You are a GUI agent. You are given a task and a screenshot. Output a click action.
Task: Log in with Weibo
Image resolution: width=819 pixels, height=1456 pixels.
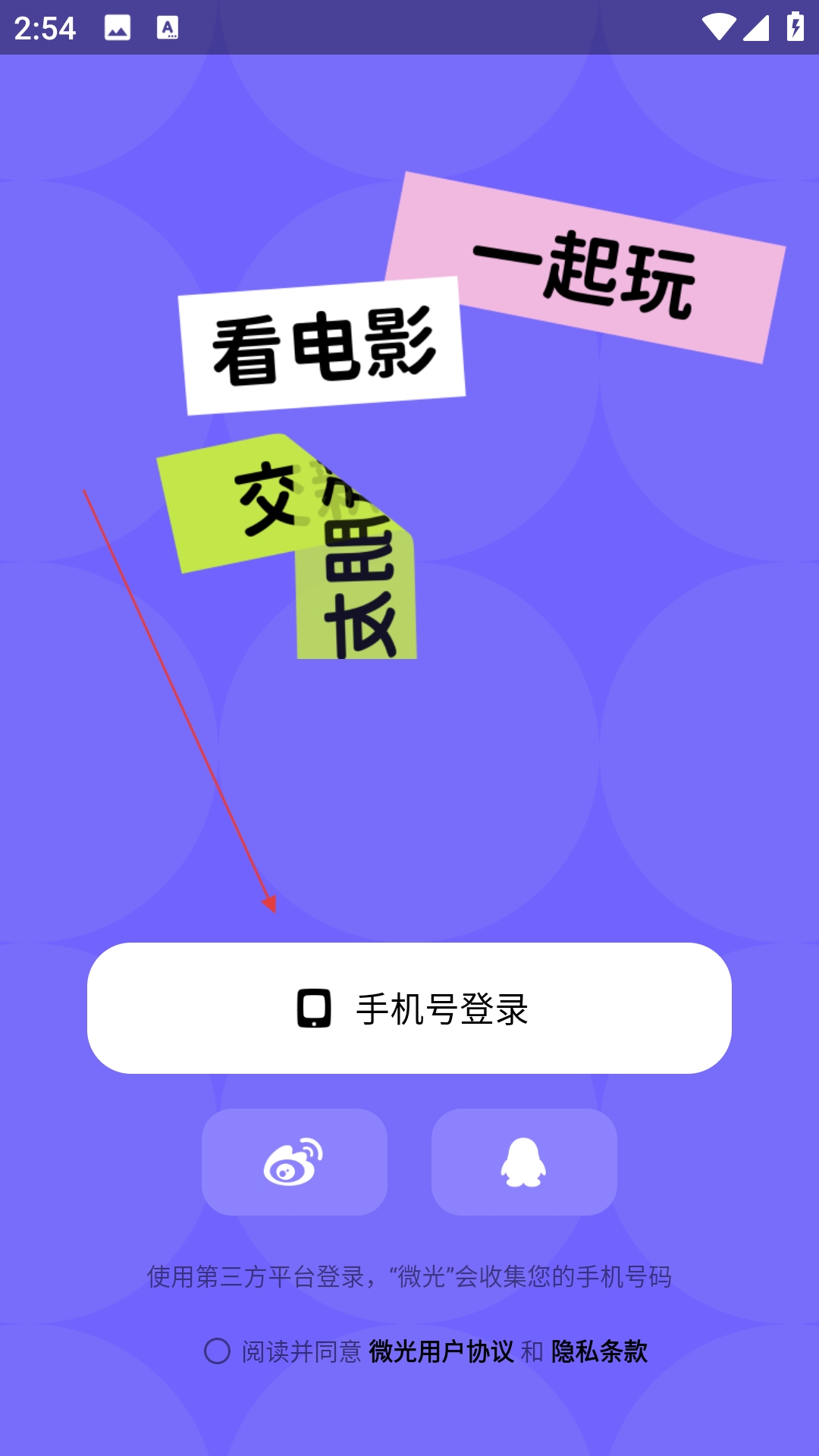(x=294, y=1162)
